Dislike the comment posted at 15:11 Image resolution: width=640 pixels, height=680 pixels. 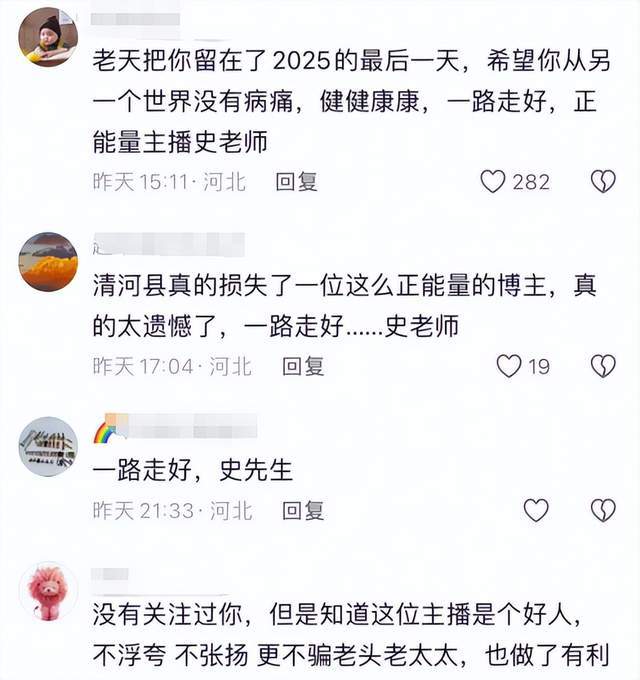coord(602,181)
